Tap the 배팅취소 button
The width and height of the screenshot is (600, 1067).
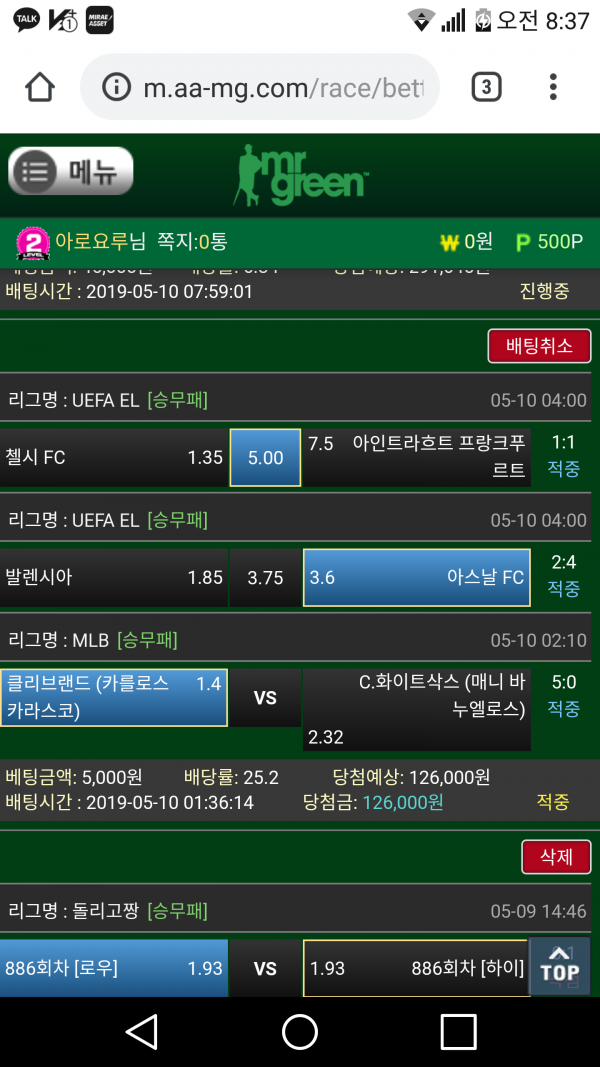pyautogui.click(x=539, y=346)
